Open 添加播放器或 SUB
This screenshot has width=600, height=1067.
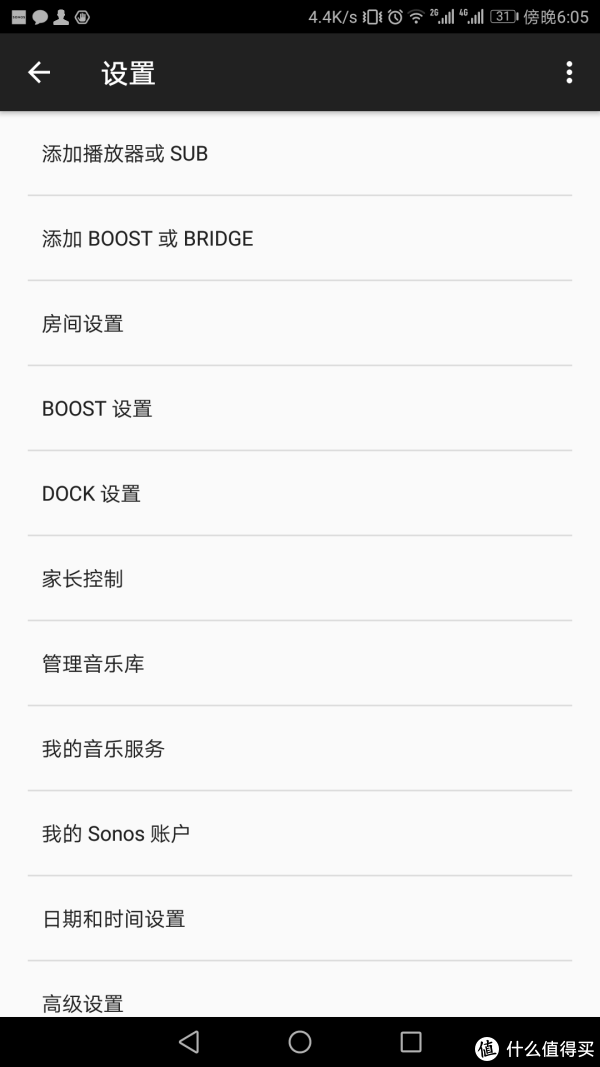(x=300, y=153)
